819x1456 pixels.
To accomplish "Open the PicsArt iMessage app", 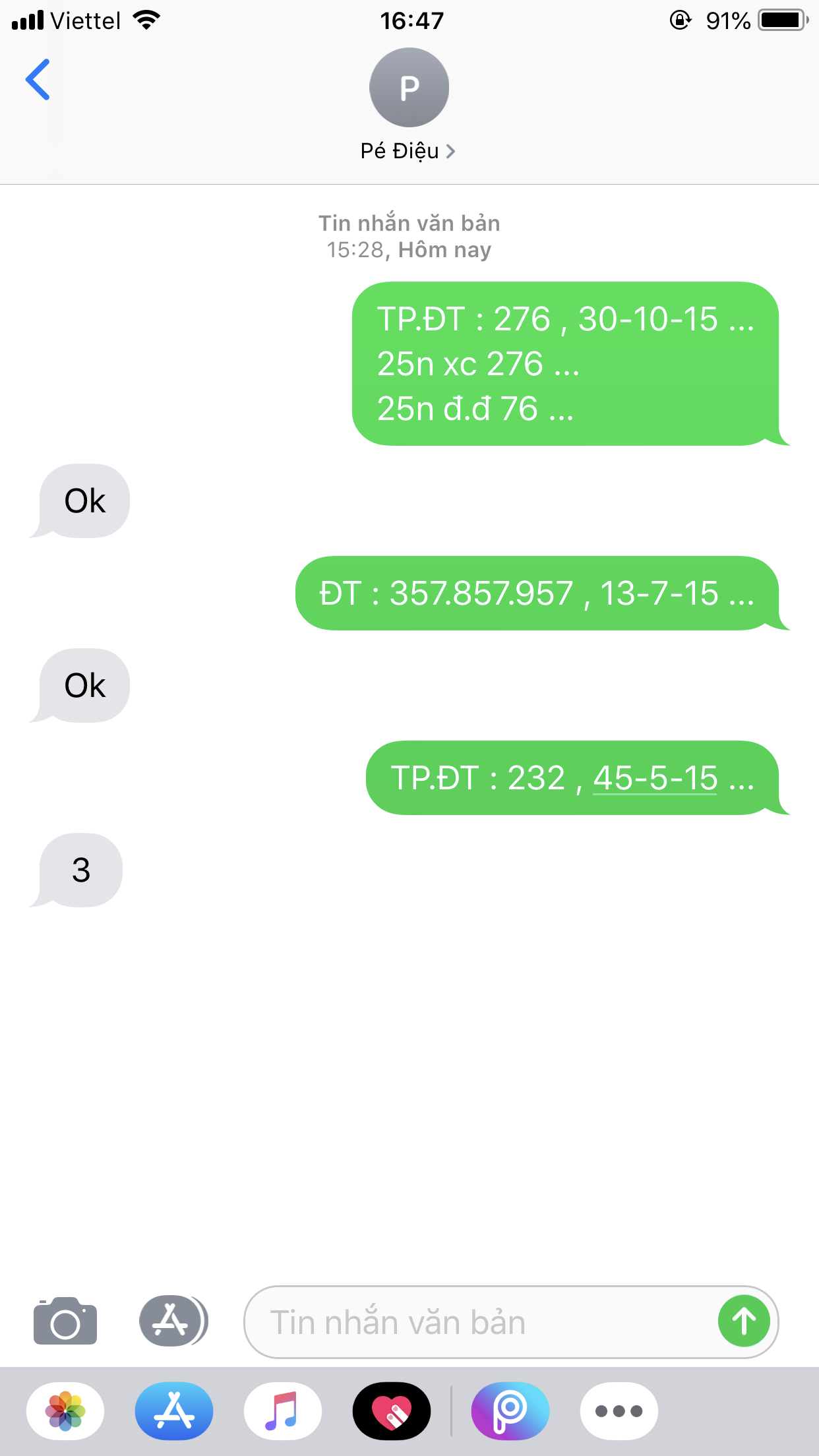I will [510, 1411].
